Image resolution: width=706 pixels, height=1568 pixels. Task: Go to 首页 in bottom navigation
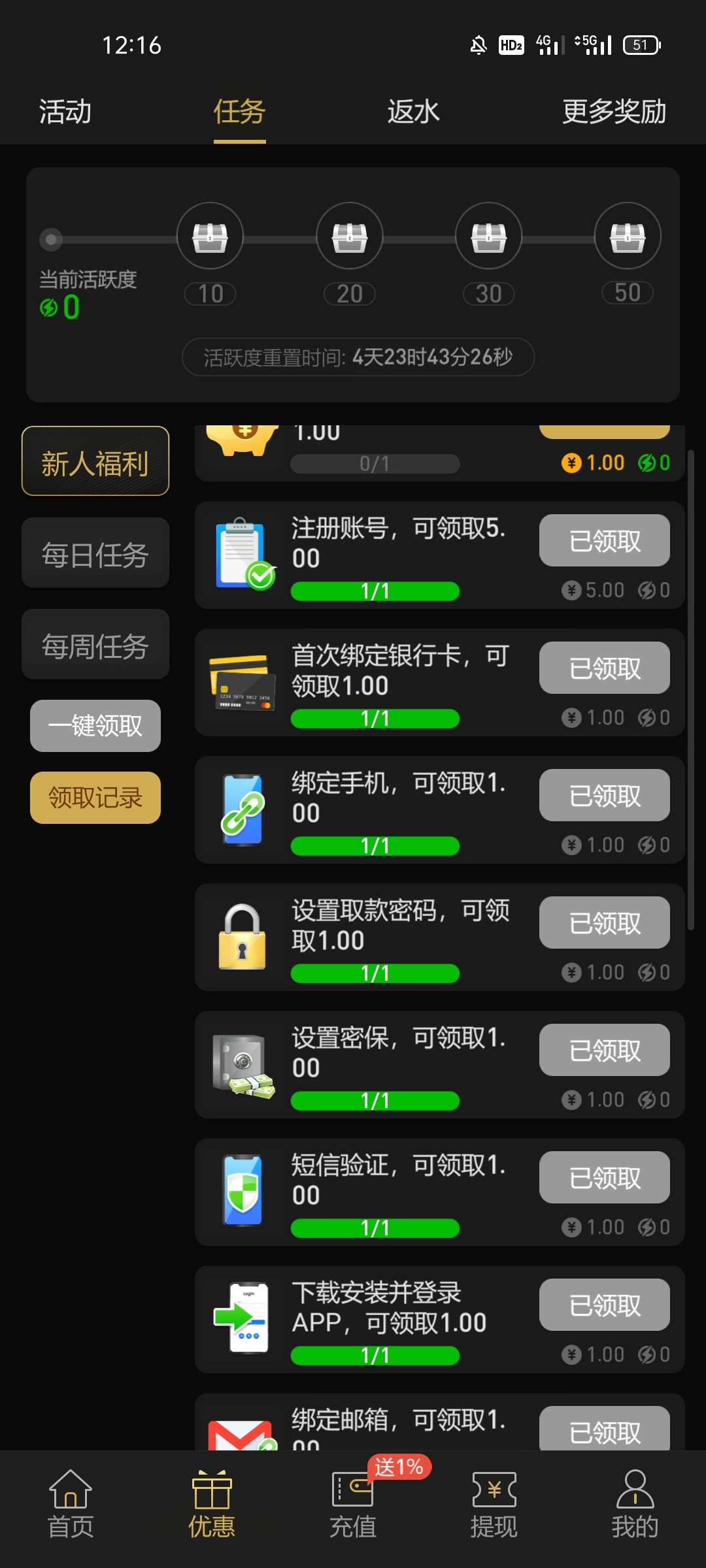point(71,1504)
